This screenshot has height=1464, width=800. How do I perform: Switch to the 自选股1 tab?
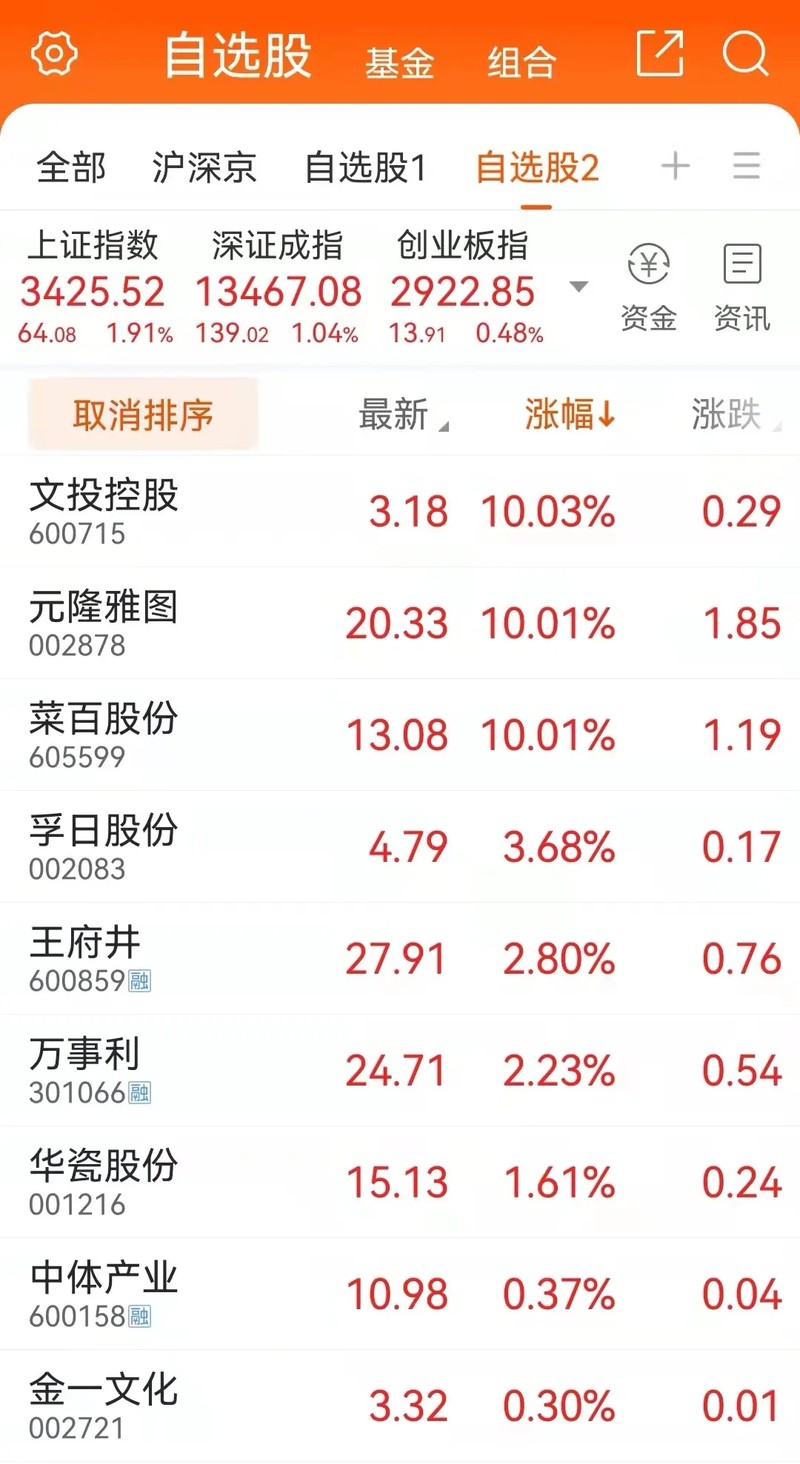tap(366, 167)
